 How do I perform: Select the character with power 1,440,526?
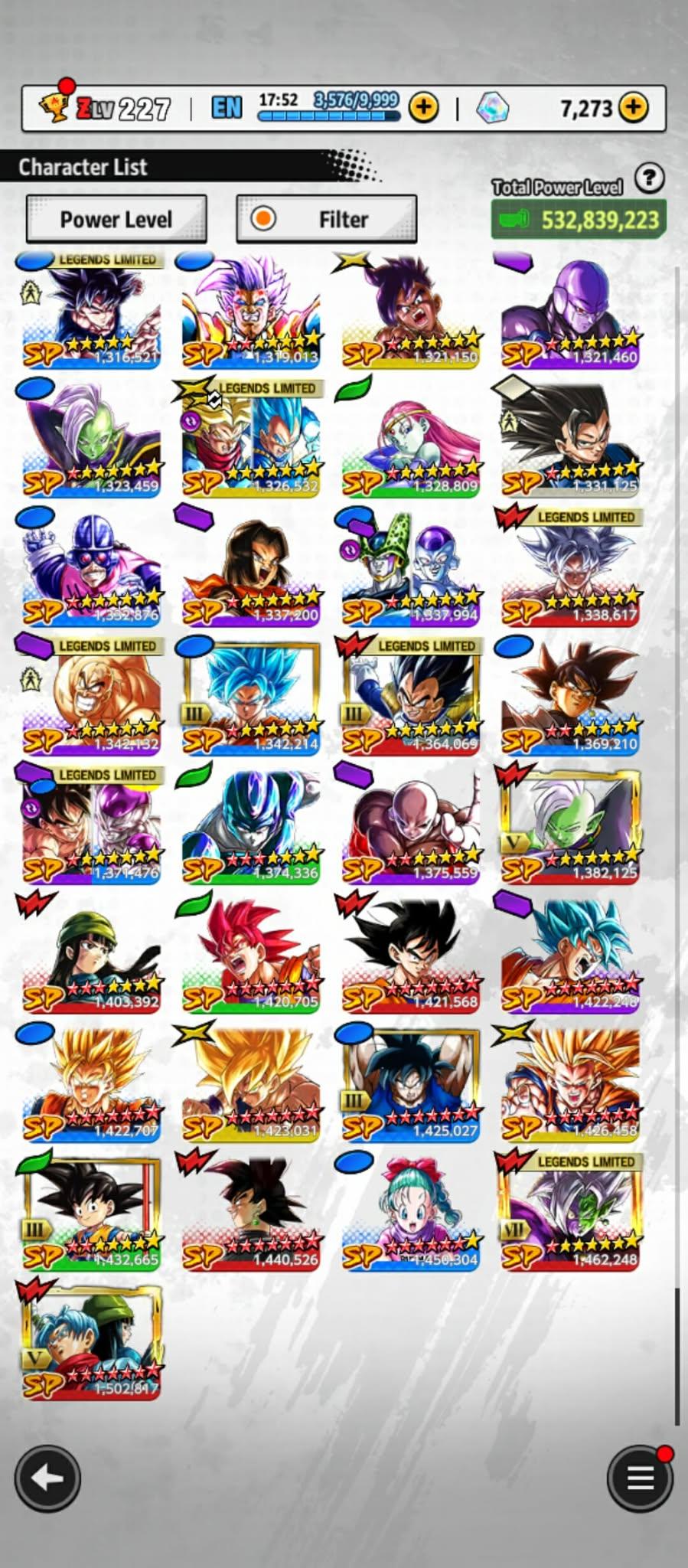click(251, 1214)
